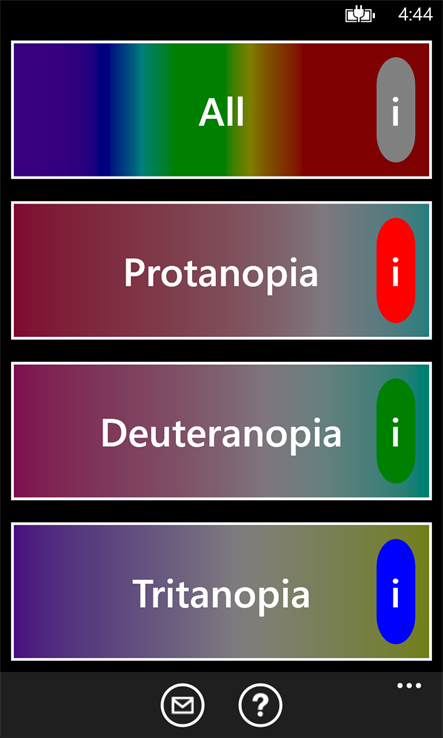Select the Protanopia card
The image size is (443, 738).
point(221,271)
